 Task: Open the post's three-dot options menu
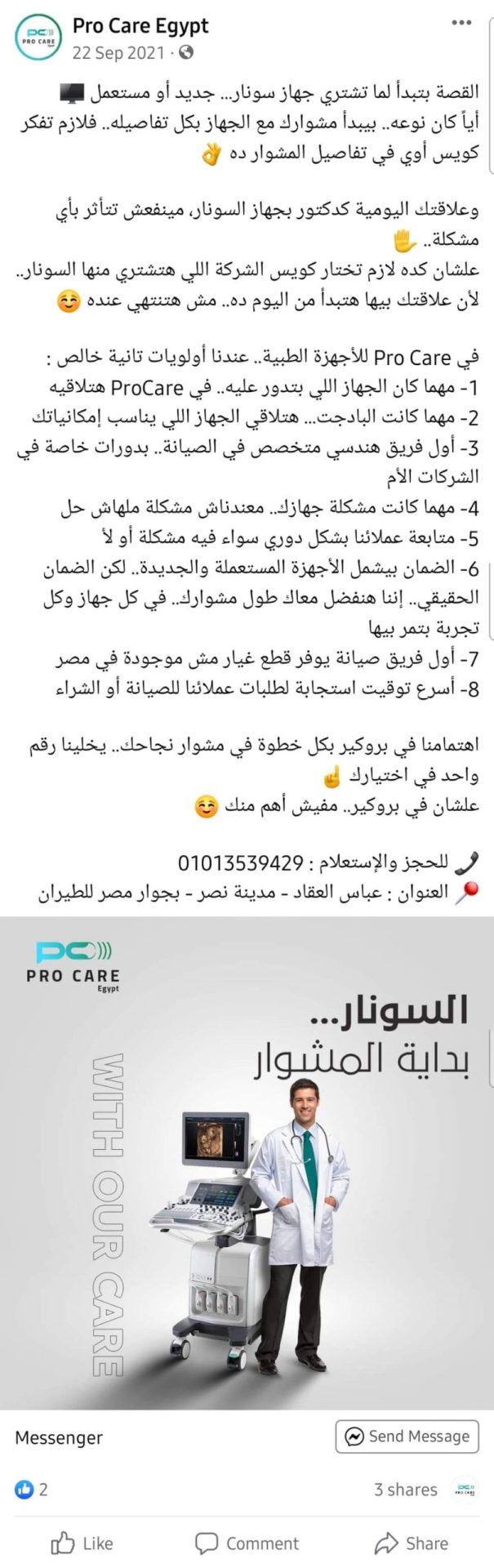[x=461, y=23]
